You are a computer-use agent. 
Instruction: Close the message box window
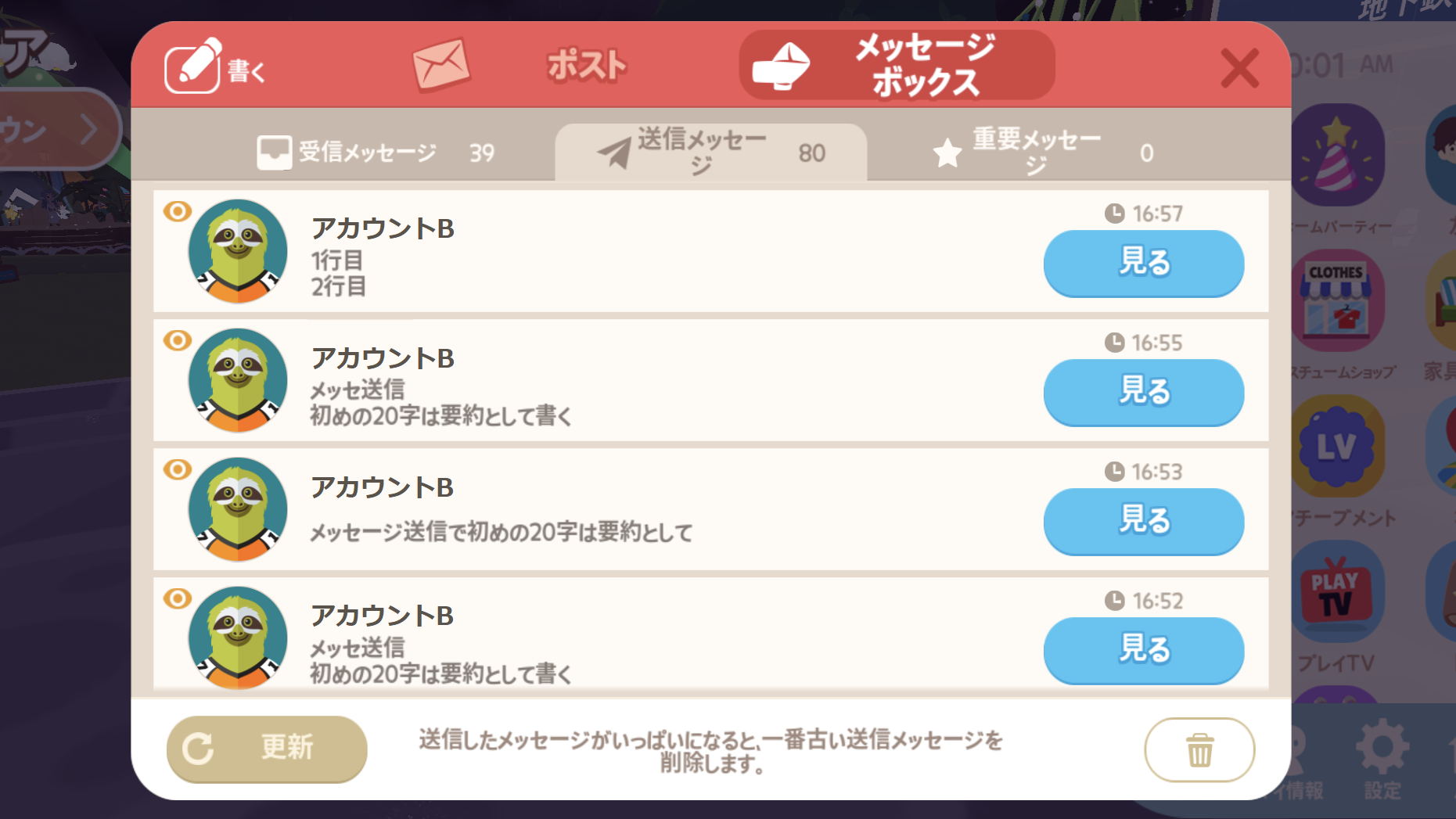(1240, 68)
